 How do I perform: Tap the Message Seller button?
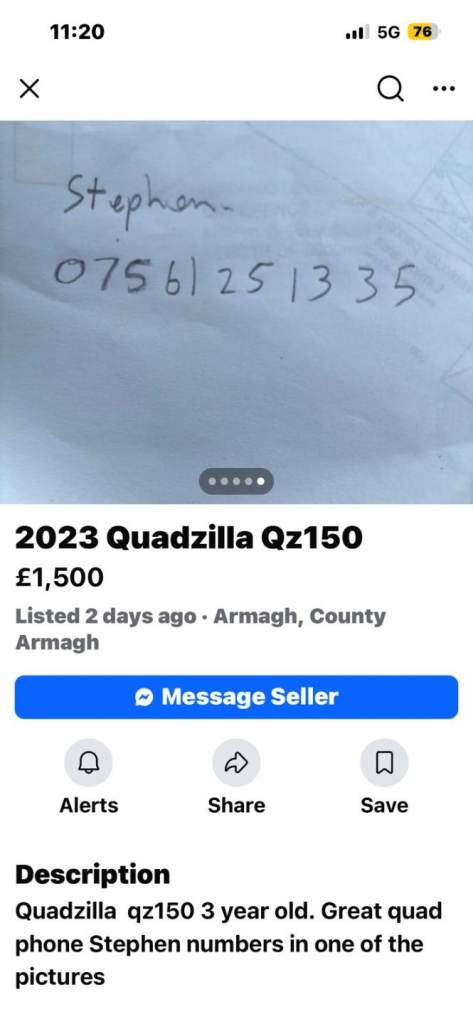tap(236, 697)
